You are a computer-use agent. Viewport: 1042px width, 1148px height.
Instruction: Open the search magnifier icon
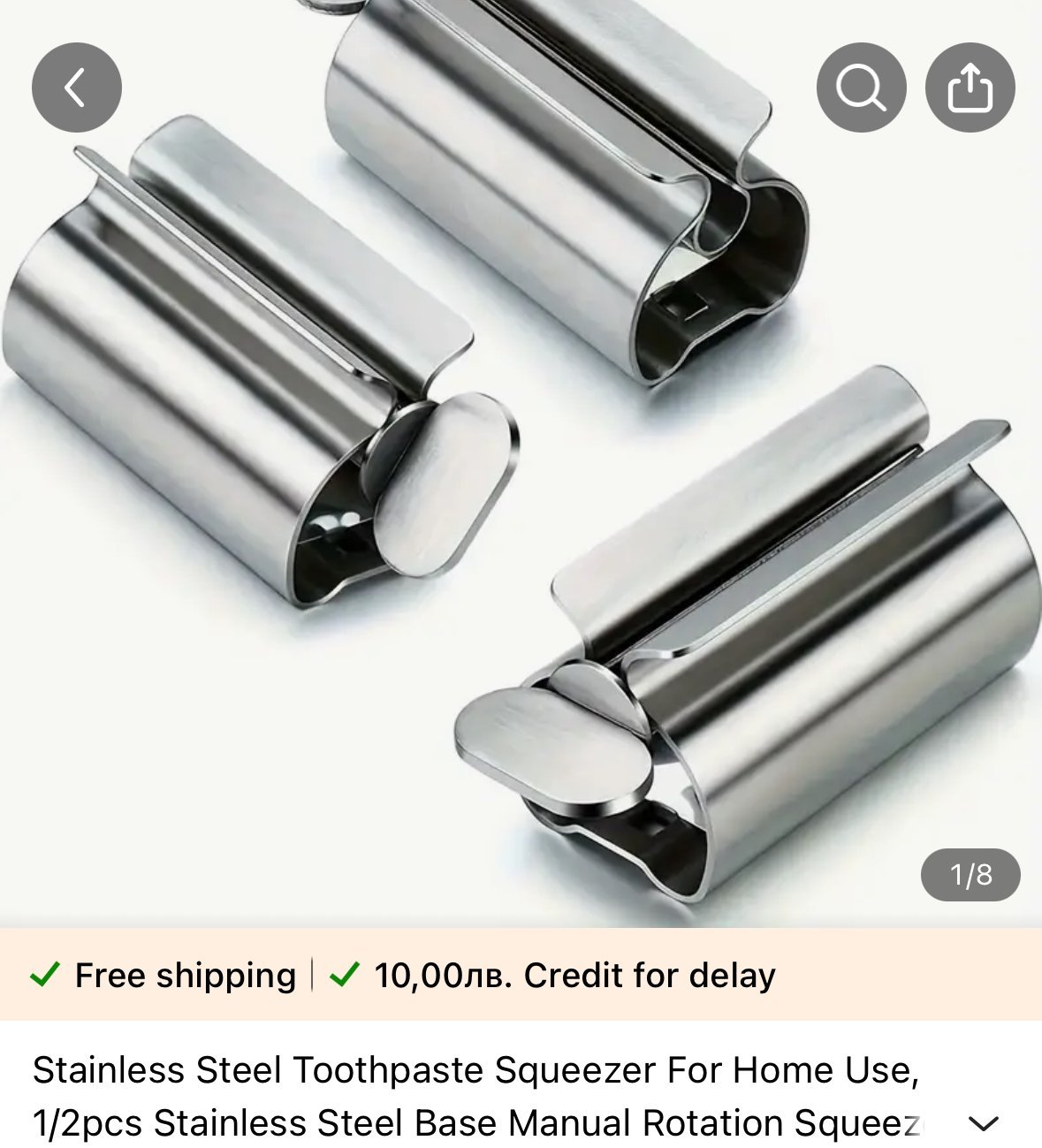[x=861, y=87]
